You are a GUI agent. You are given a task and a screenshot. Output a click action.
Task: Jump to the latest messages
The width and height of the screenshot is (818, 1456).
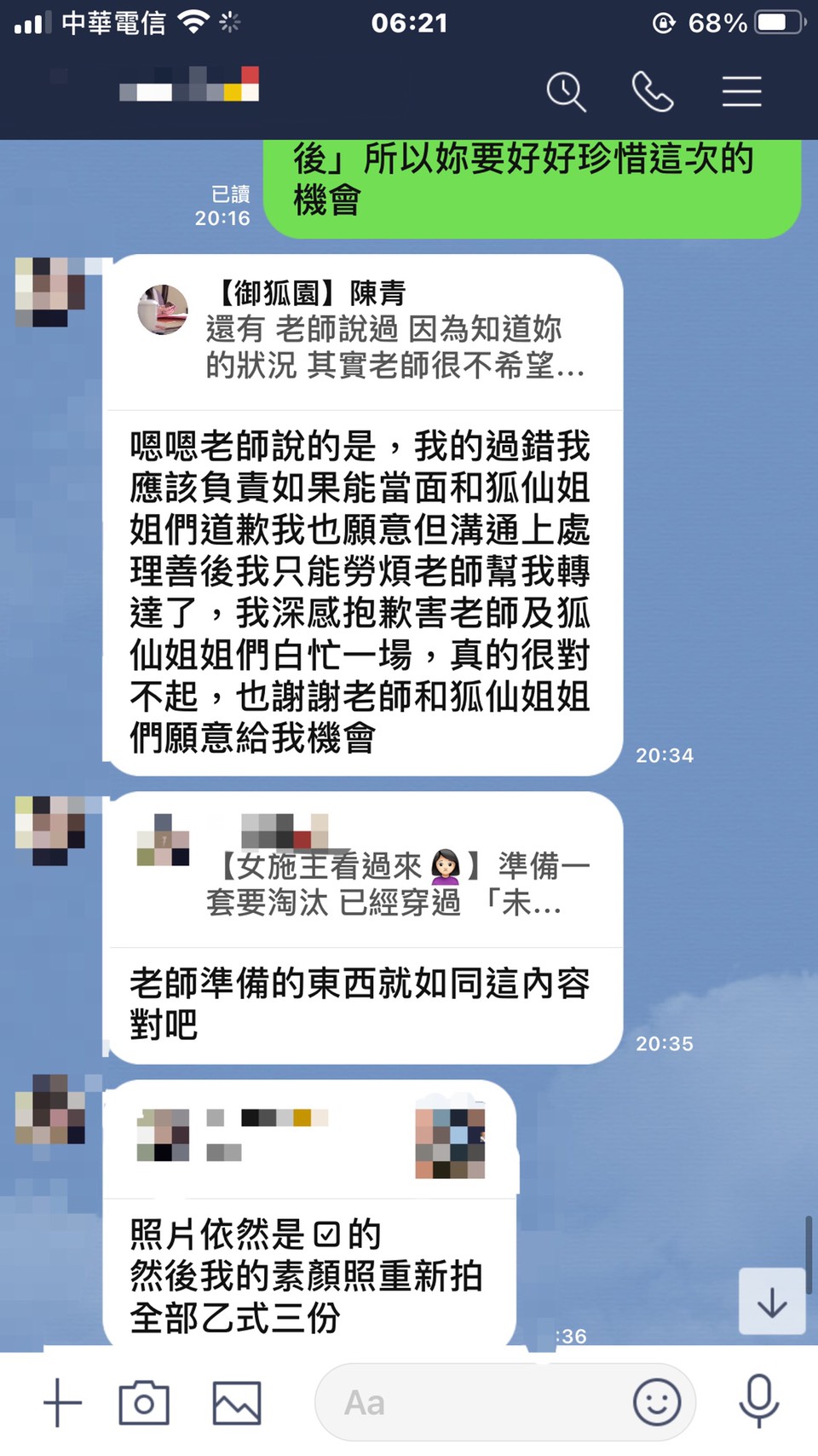click(x=772, y=1302)
